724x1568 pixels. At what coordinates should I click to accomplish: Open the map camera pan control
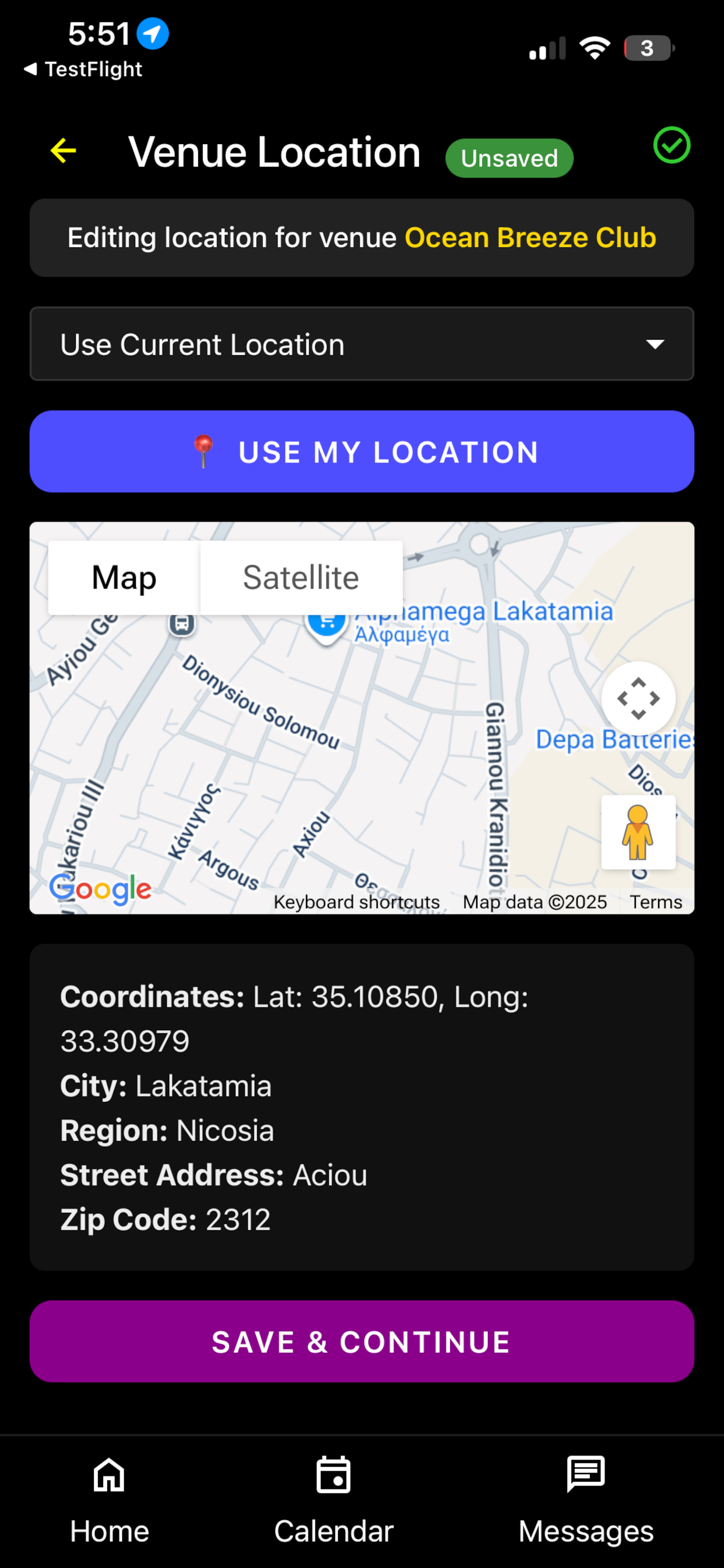click(638, 698)
